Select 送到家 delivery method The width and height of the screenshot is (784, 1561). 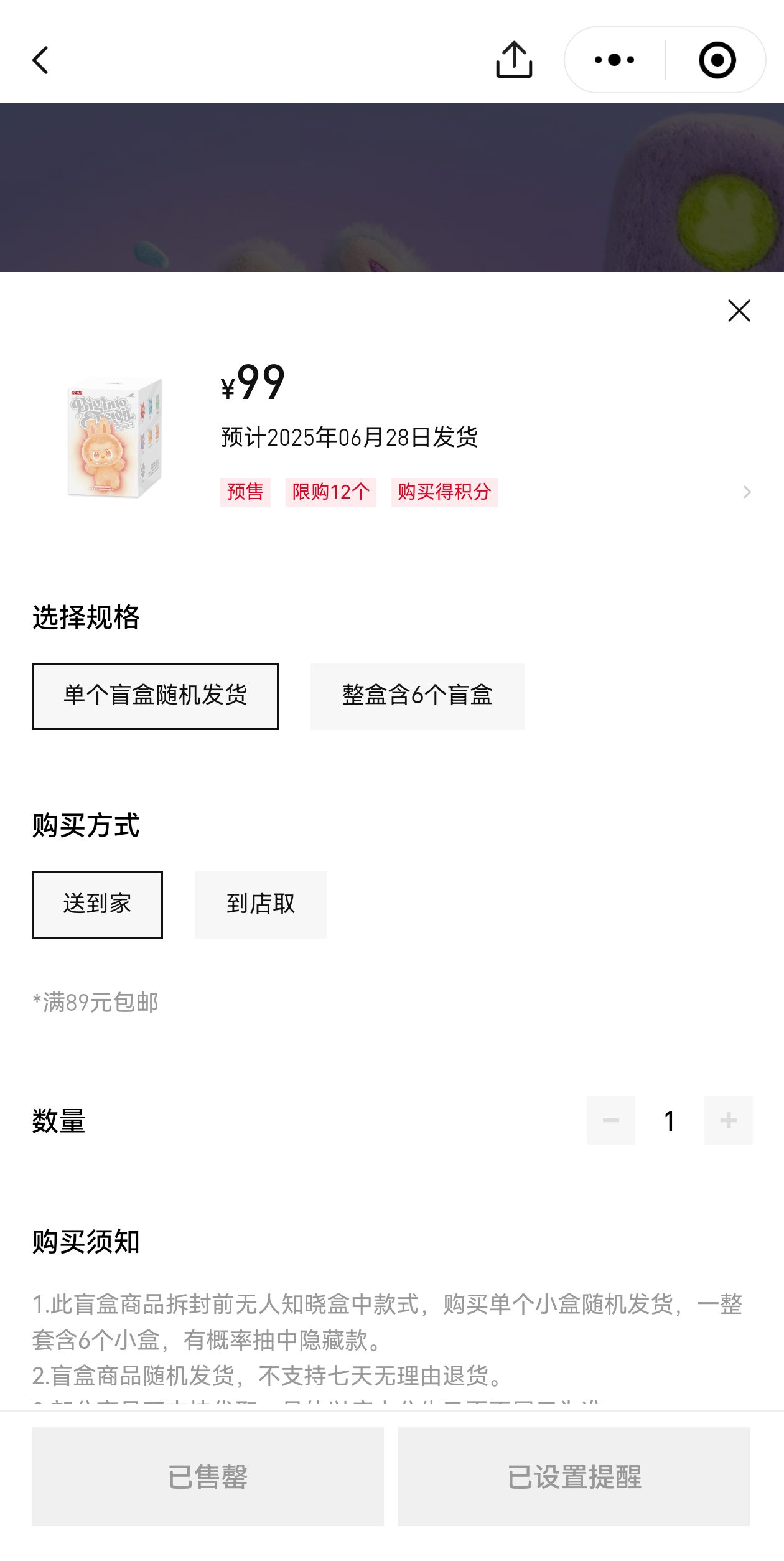pyautogui.click(x=97, y=904)
